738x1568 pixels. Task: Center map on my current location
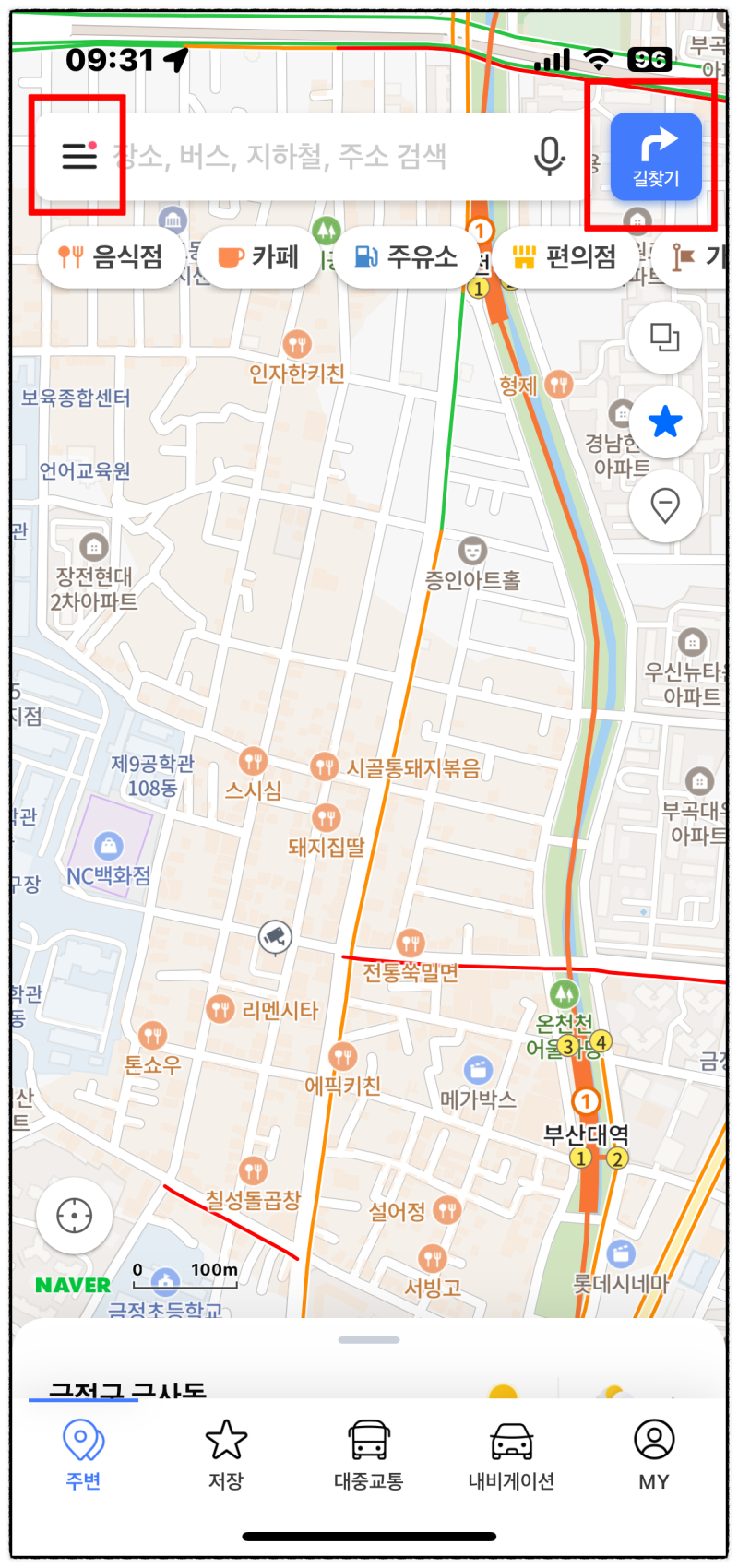tap(75, 1215)
